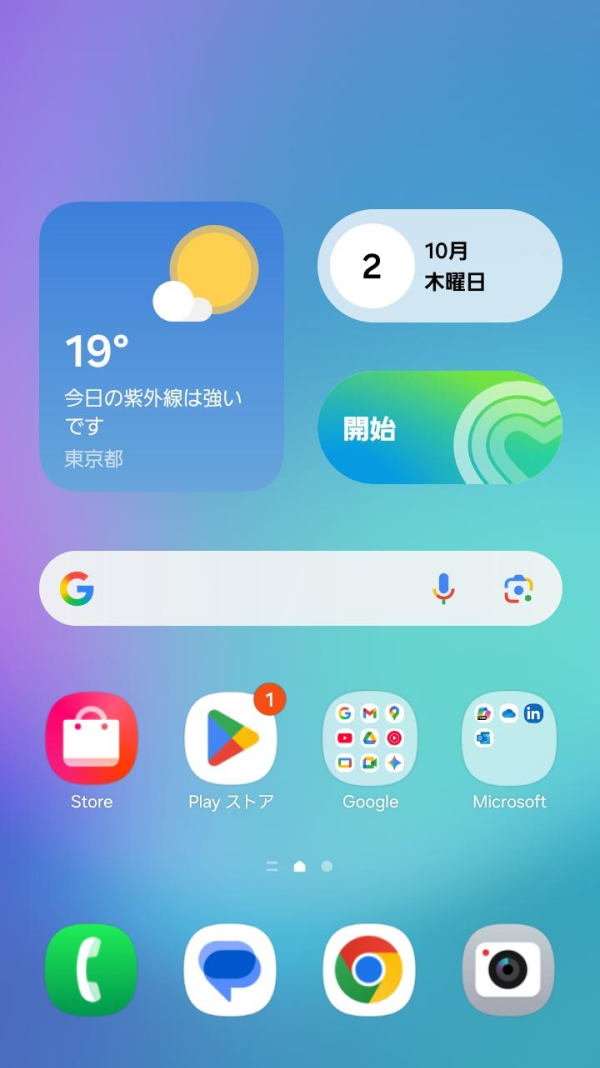Screen dimensions: 600x1068
Task: Open the calendar date widget
Action: pyautogui.click(x=439, y=266)
